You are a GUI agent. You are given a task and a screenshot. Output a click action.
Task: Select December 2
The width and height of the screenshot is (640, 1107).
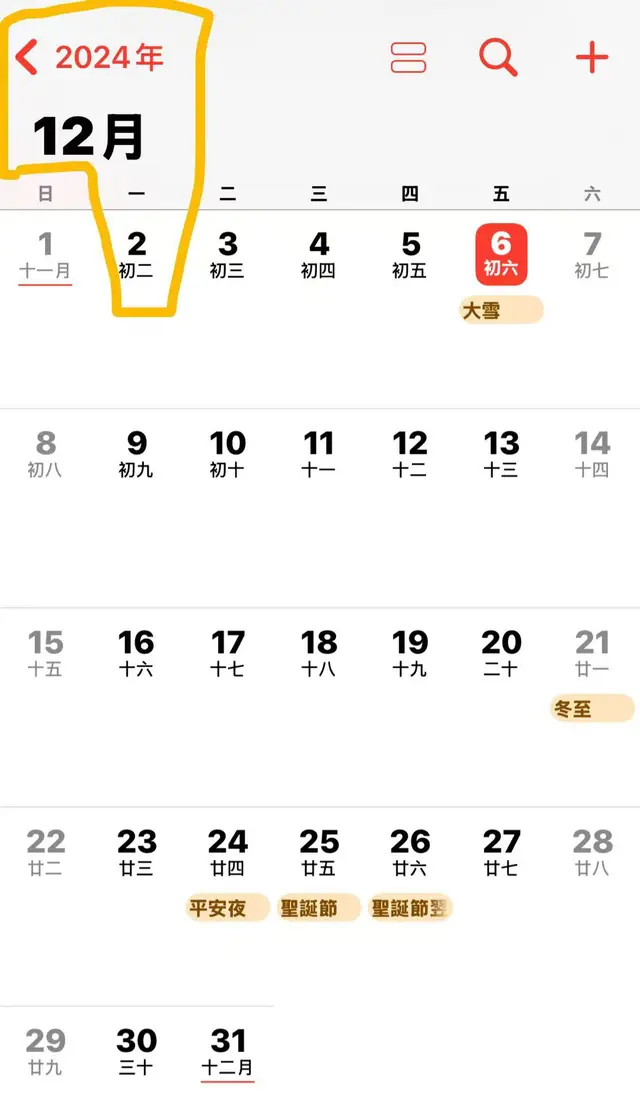coord(137,254)
